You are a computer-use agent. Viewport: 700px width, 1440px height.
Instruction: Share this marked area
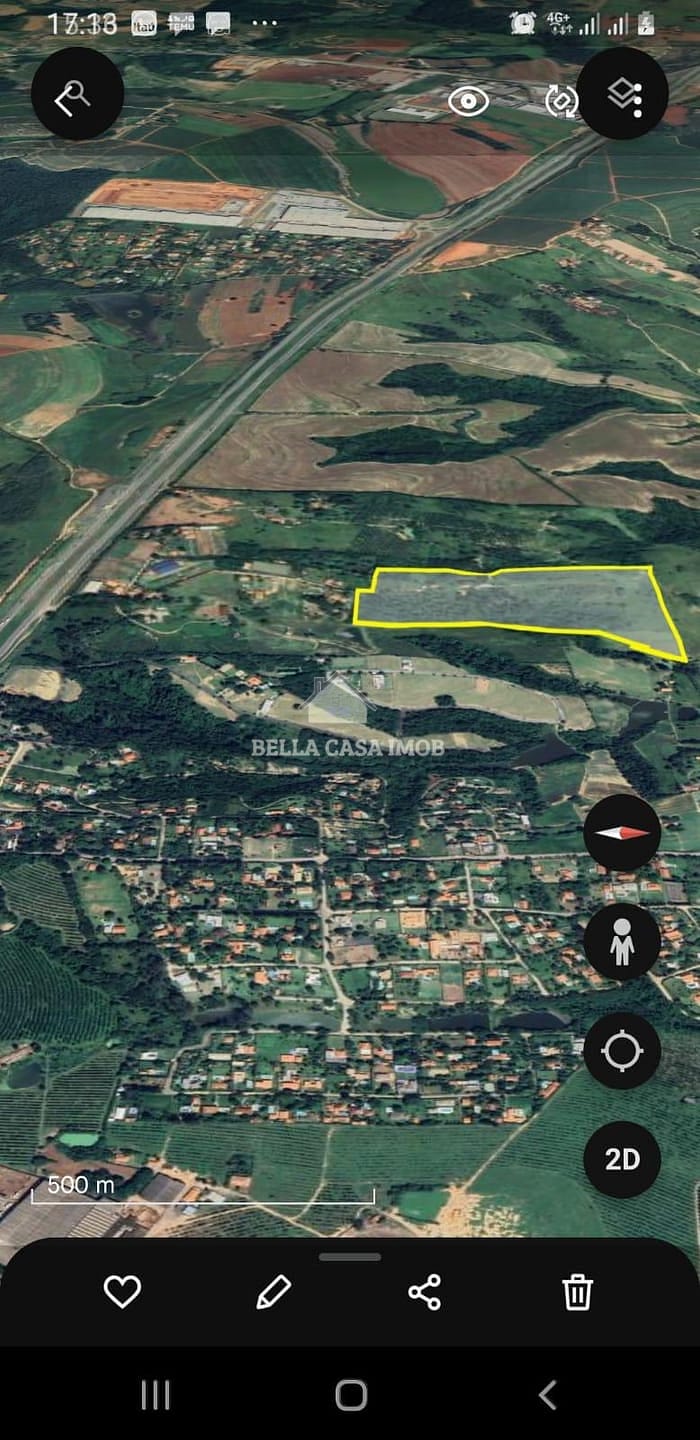pos(425,1292)
